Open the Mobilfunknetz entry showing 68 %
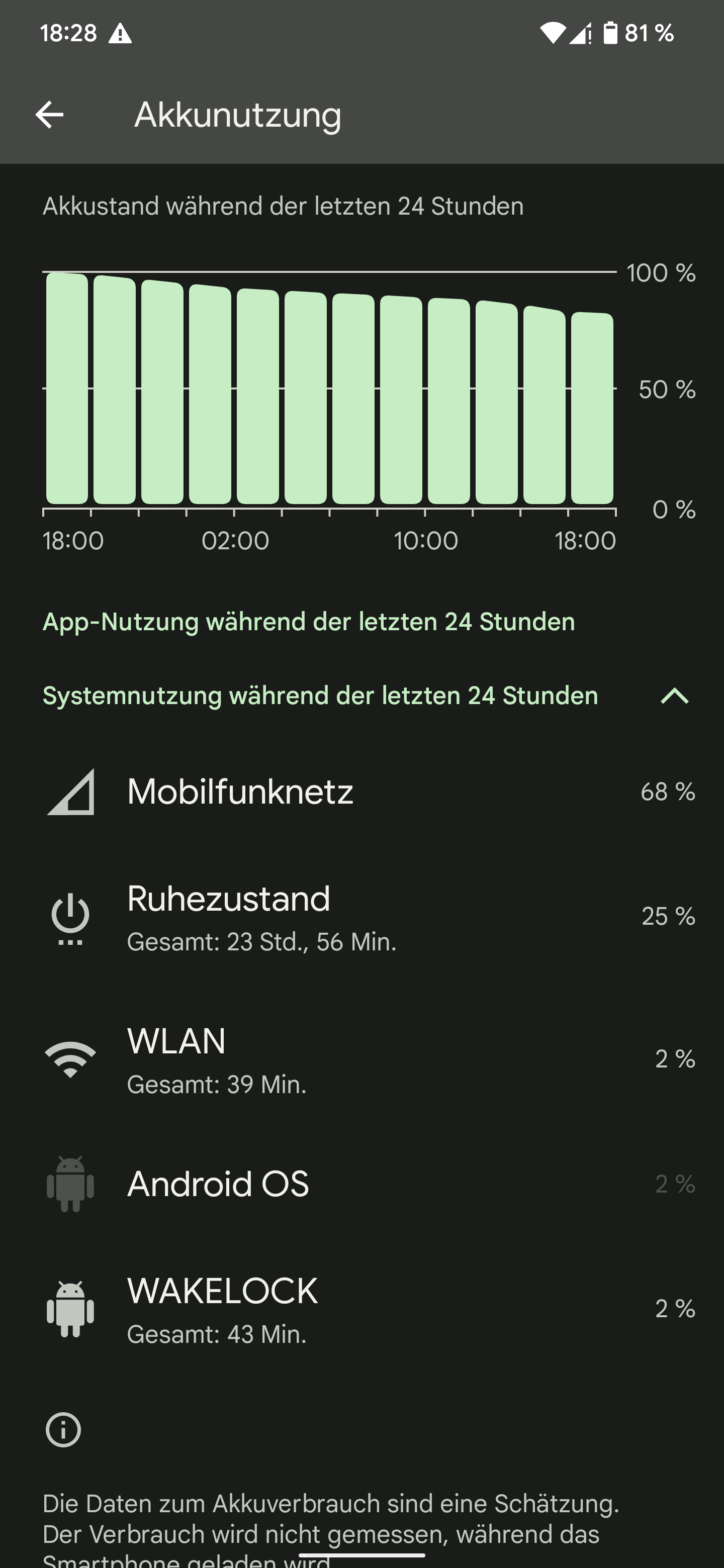724x1568 pixels. (x=361, y=792)
